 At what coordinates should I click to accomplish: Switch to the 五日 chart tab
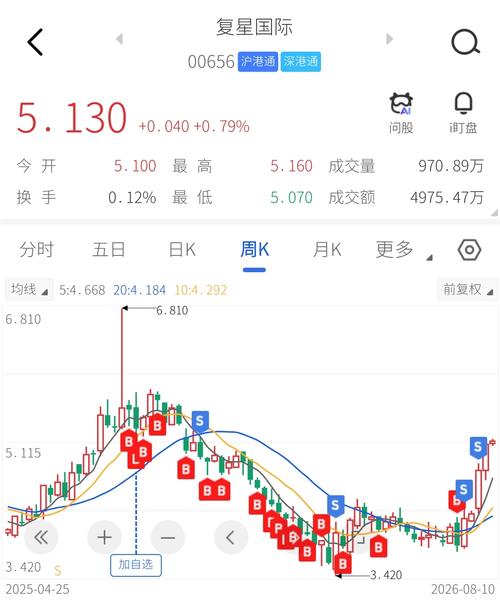point(109,250)
